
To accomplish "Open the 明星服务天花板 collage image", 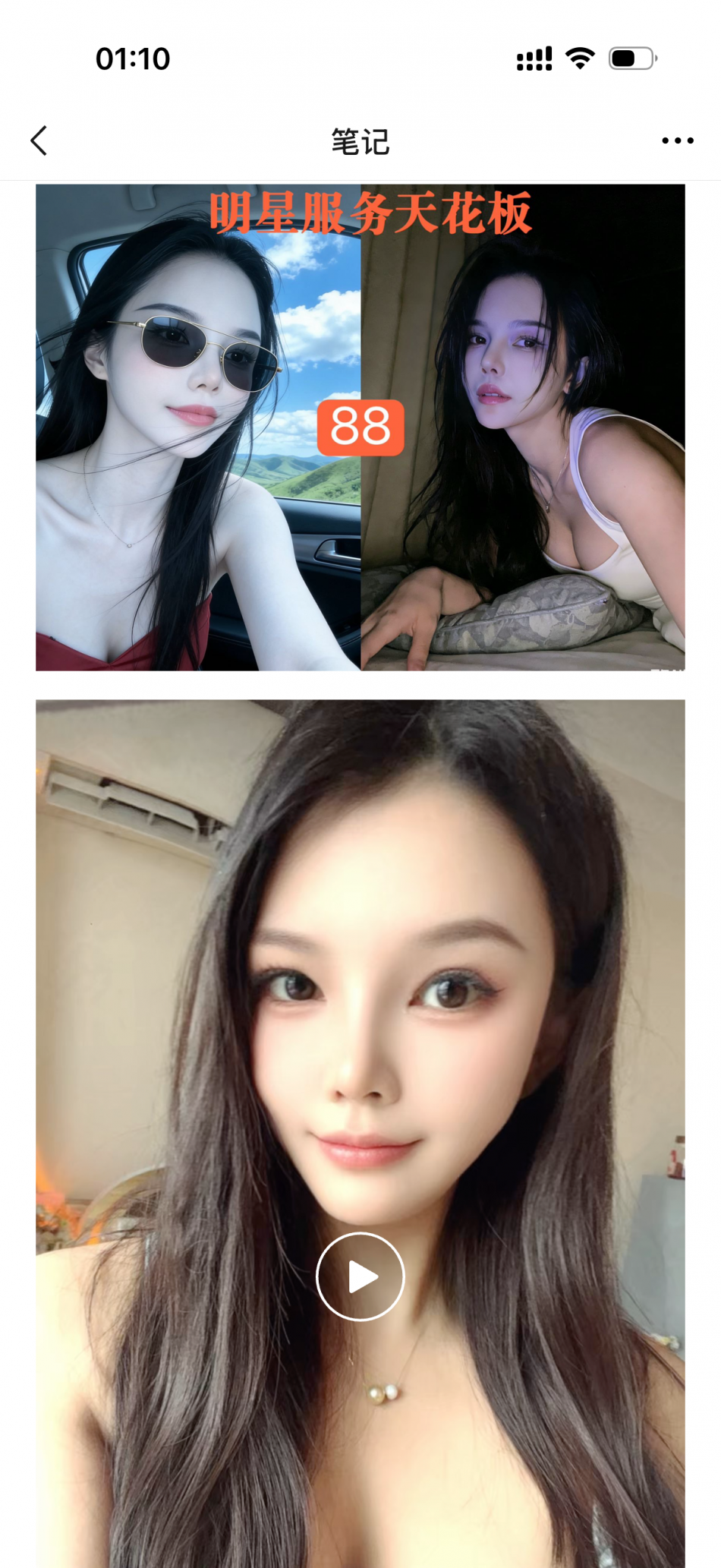I will coord(360,427).
